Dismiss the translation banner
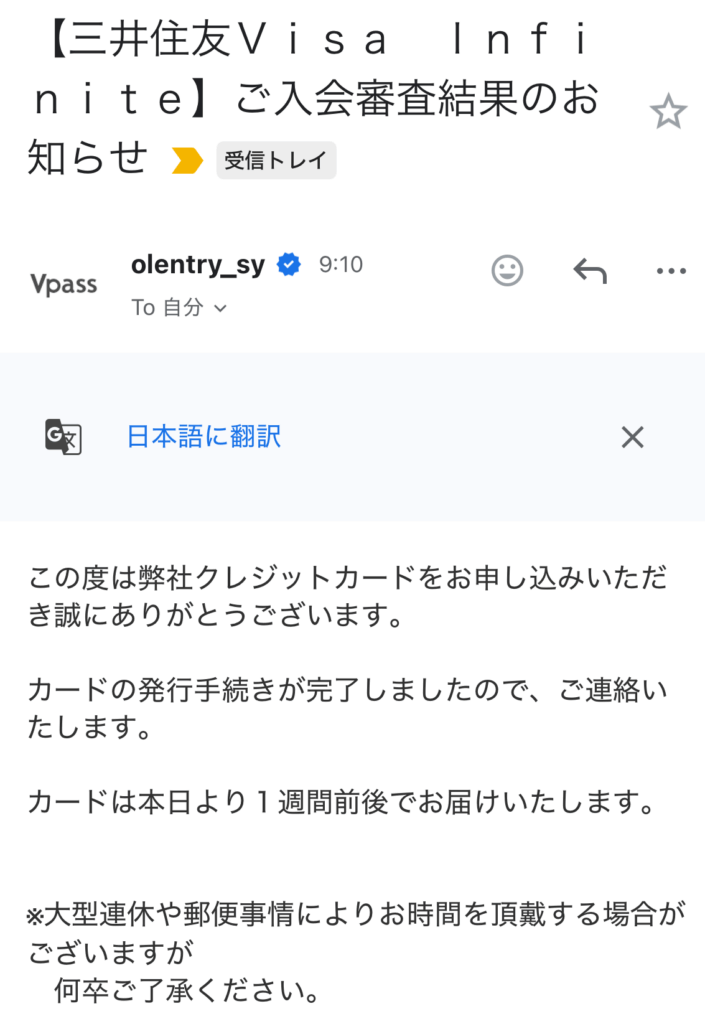Viewport: 705px width, 1024px height. pyautogui.click(x=632, y=437)
